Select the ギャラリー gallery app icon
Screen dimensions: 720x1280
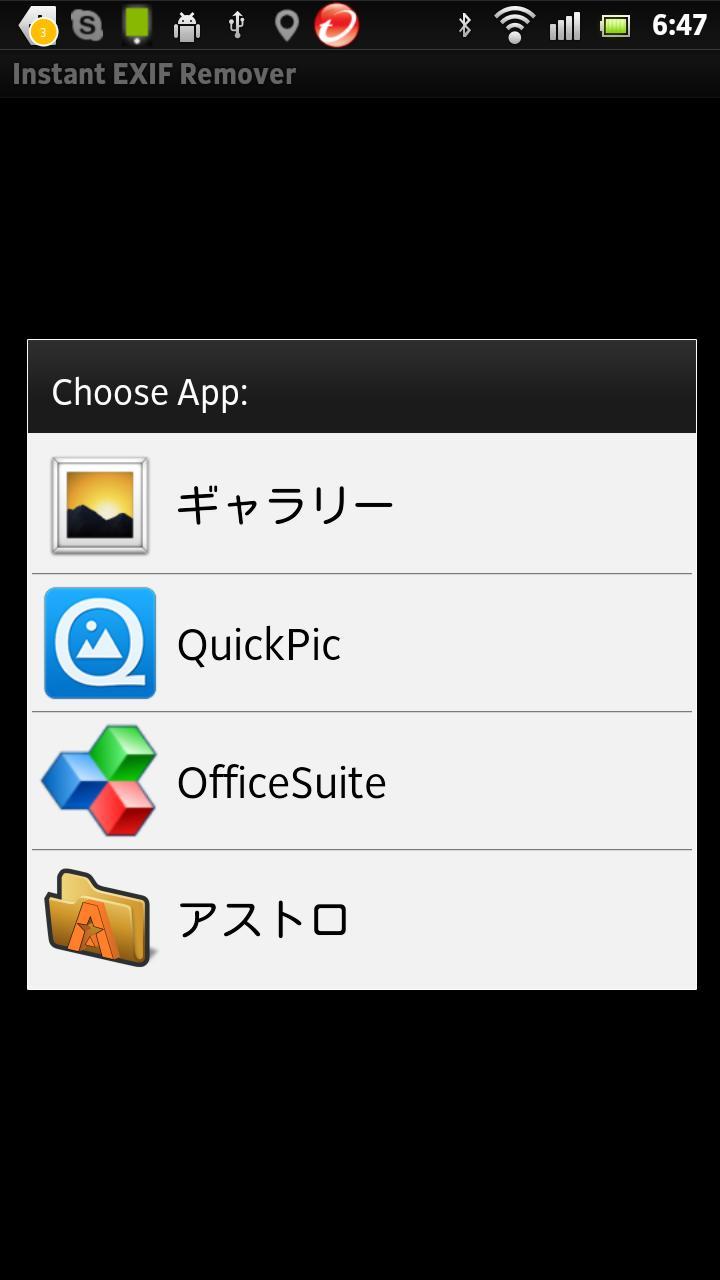click(99, 503)
